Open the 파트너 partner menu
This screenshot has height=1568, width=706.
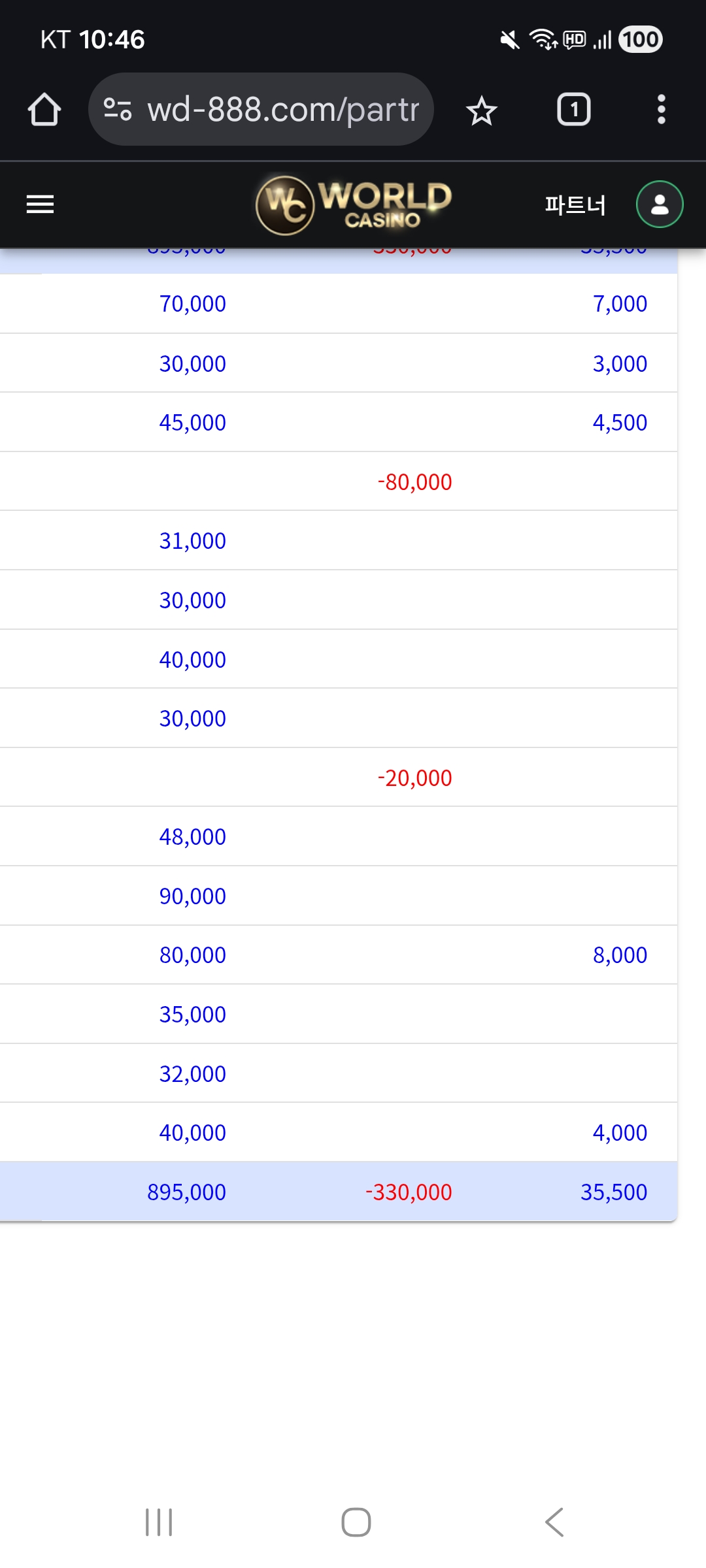click(575, 205)
